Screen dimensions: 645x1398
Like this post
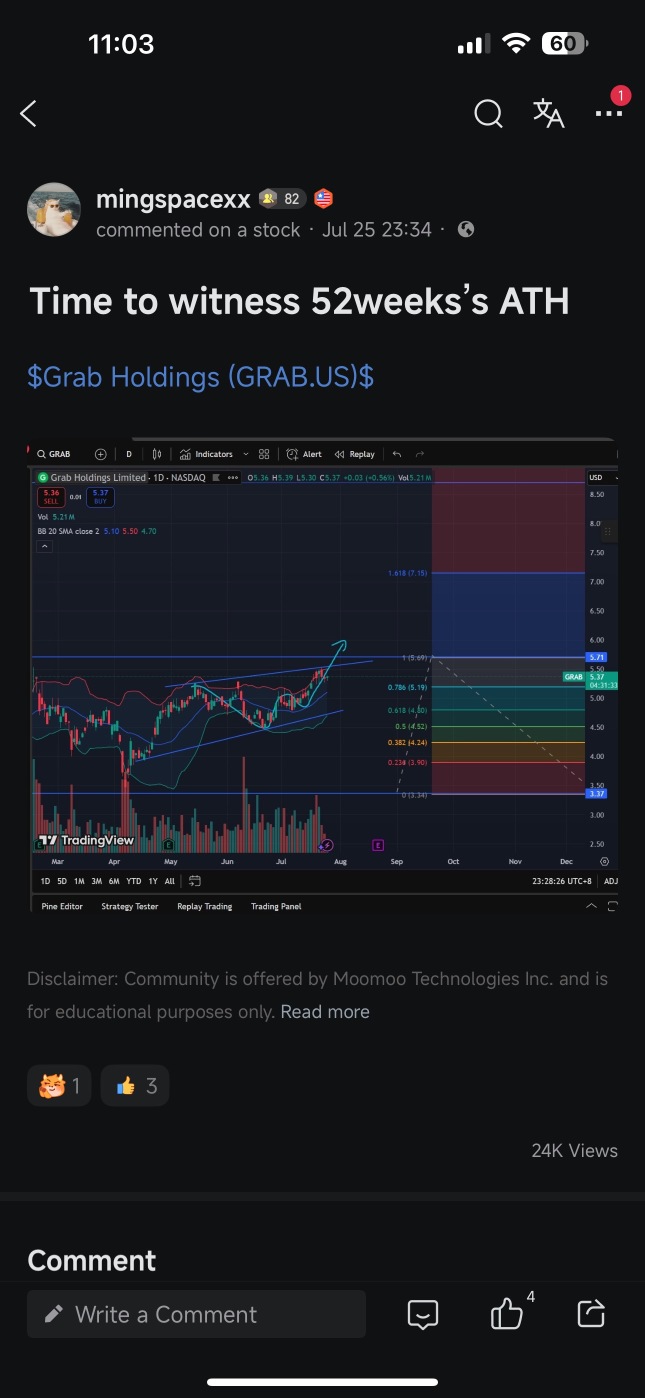click(x=507, y=1314)
